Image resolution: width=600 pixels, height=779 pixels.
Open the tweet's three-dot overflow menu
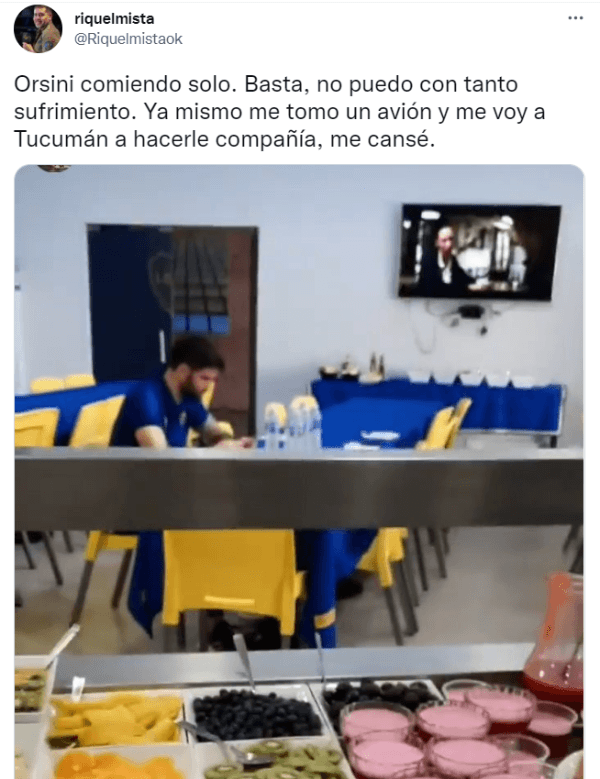tap(574, 18)
